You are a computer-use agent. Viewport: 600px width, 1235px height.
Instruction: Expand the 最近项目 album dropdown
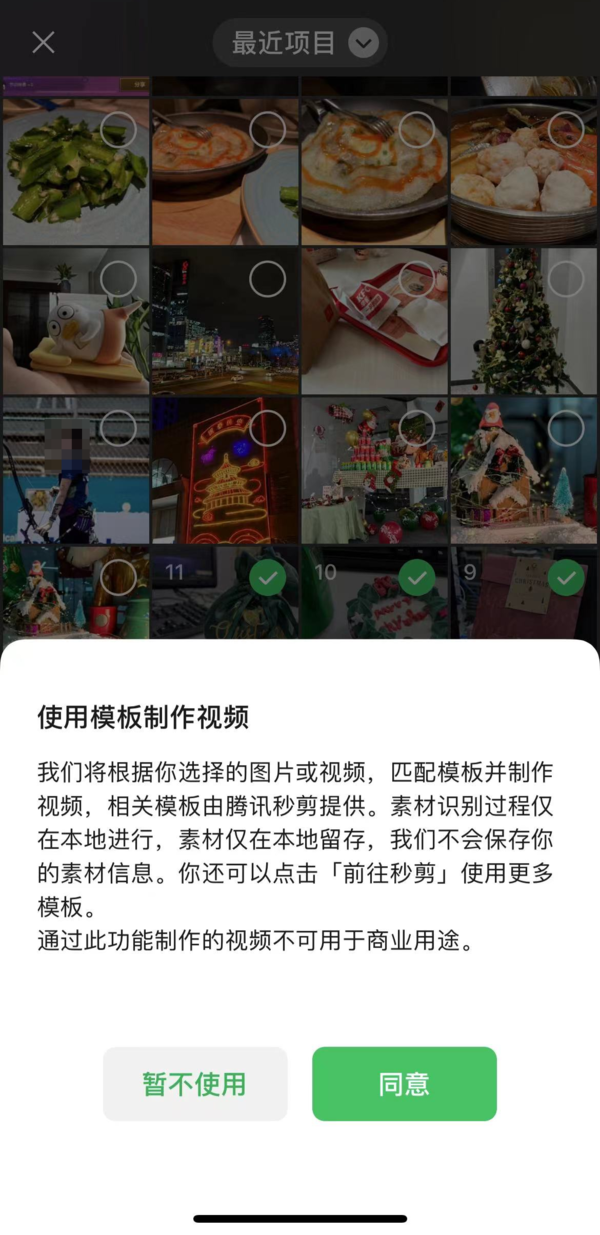point(300,43)
